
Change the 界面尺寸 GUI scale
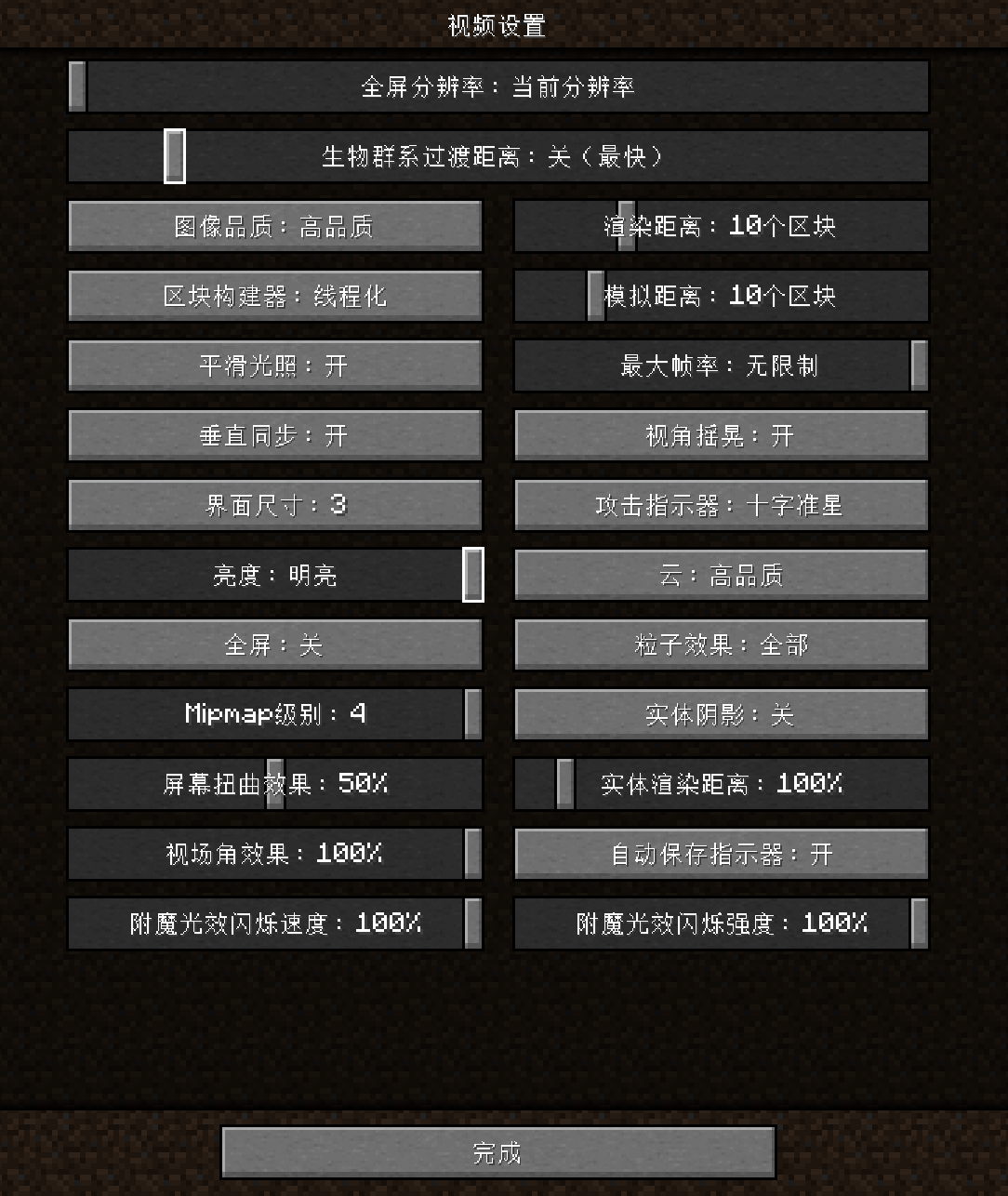click(275, 505)
